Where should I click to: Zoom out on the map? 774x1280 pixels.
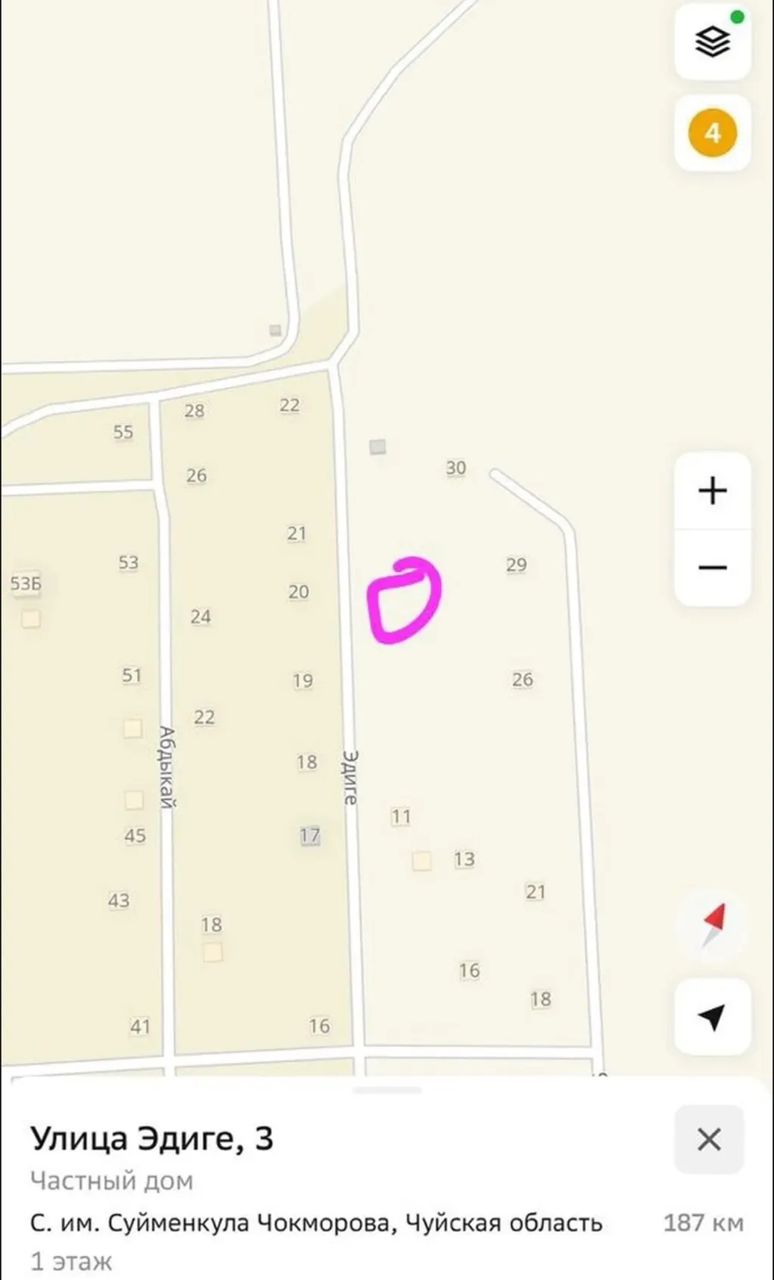[712, 568]
